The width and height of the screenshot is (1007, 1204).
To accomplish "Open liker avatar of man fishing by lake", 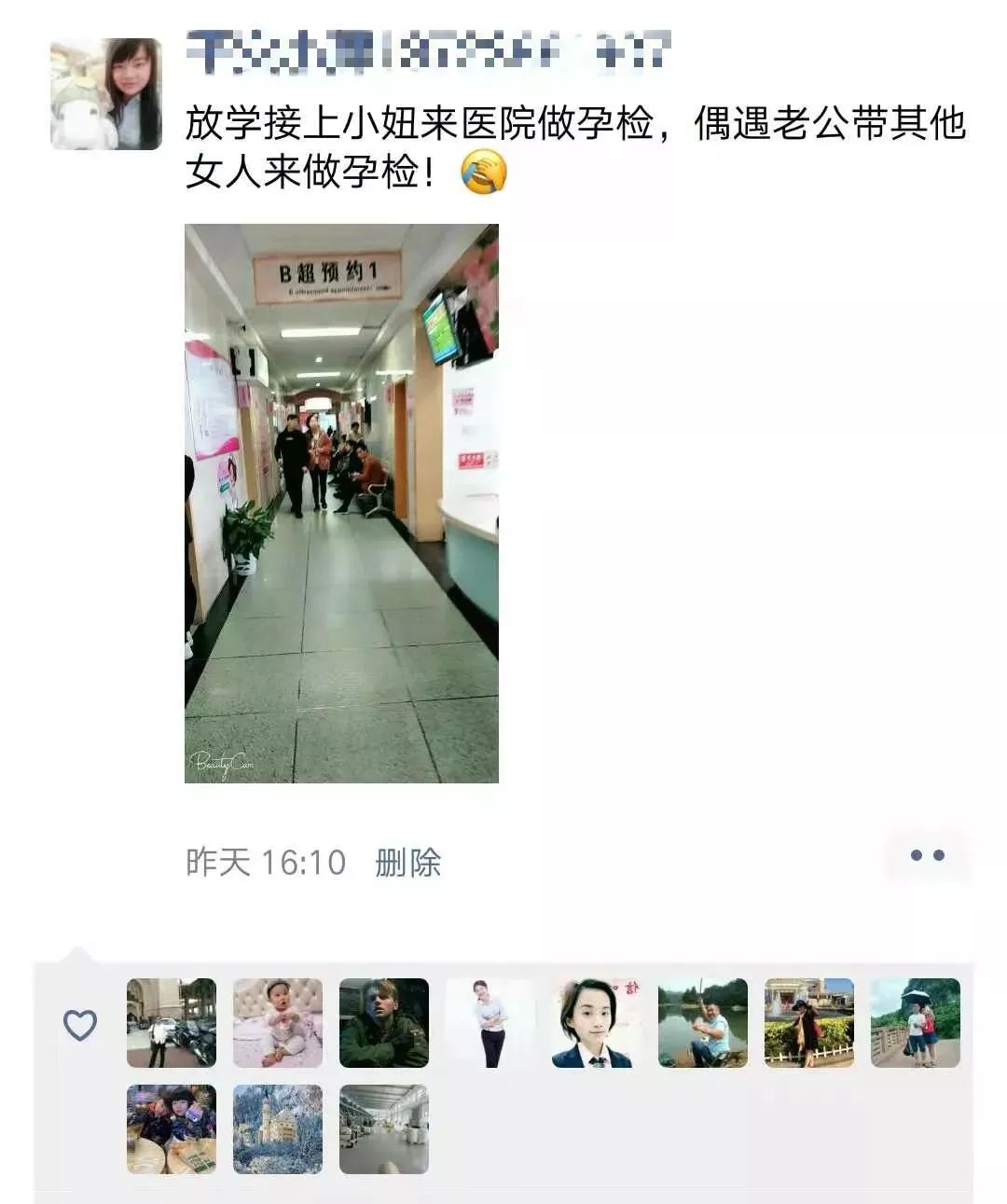I will pos(702,1023).
